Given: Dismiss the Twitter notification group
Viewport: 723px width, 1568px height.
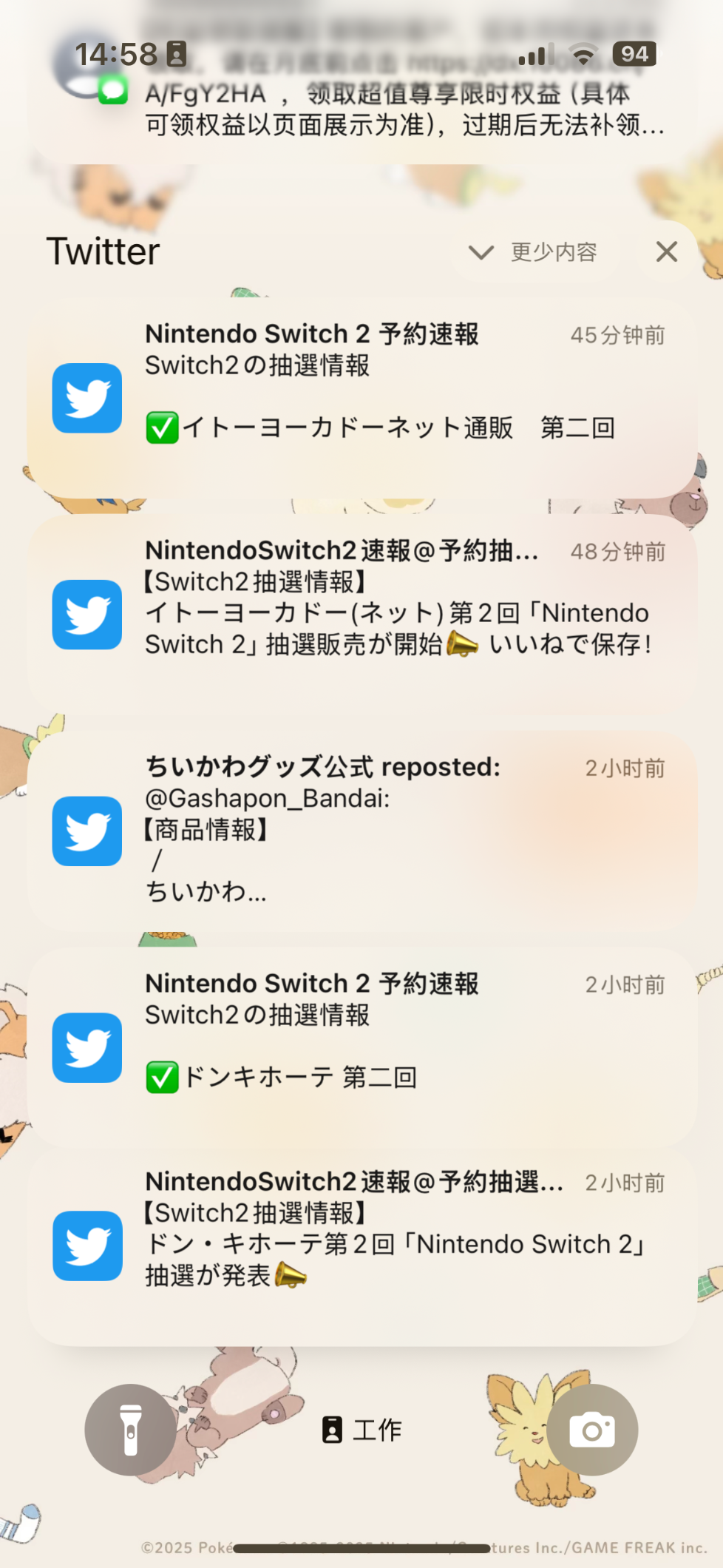Looking at the screenshot, I should [x=666, y=252].
